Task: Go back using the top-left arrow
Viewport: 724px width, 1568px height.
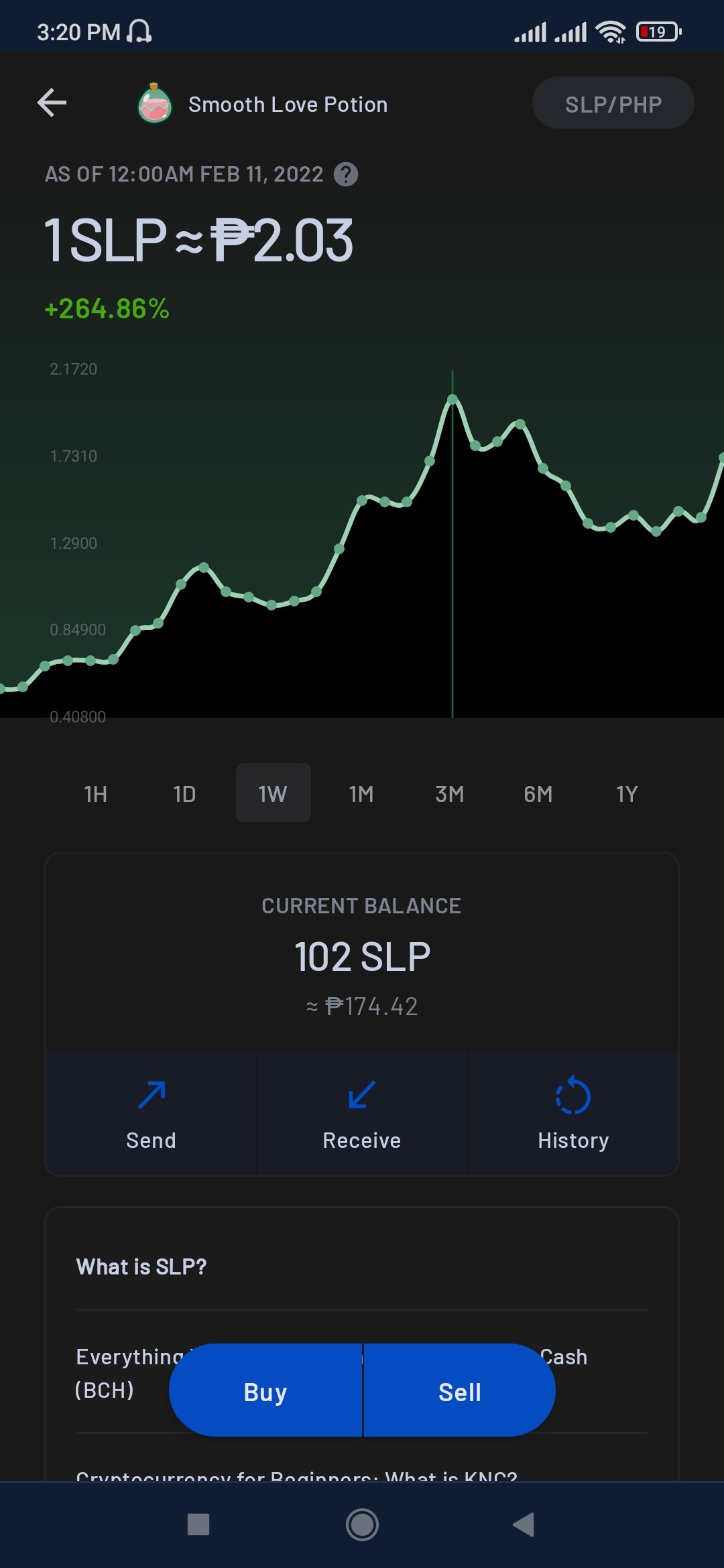Action: [x=52, y=103]
